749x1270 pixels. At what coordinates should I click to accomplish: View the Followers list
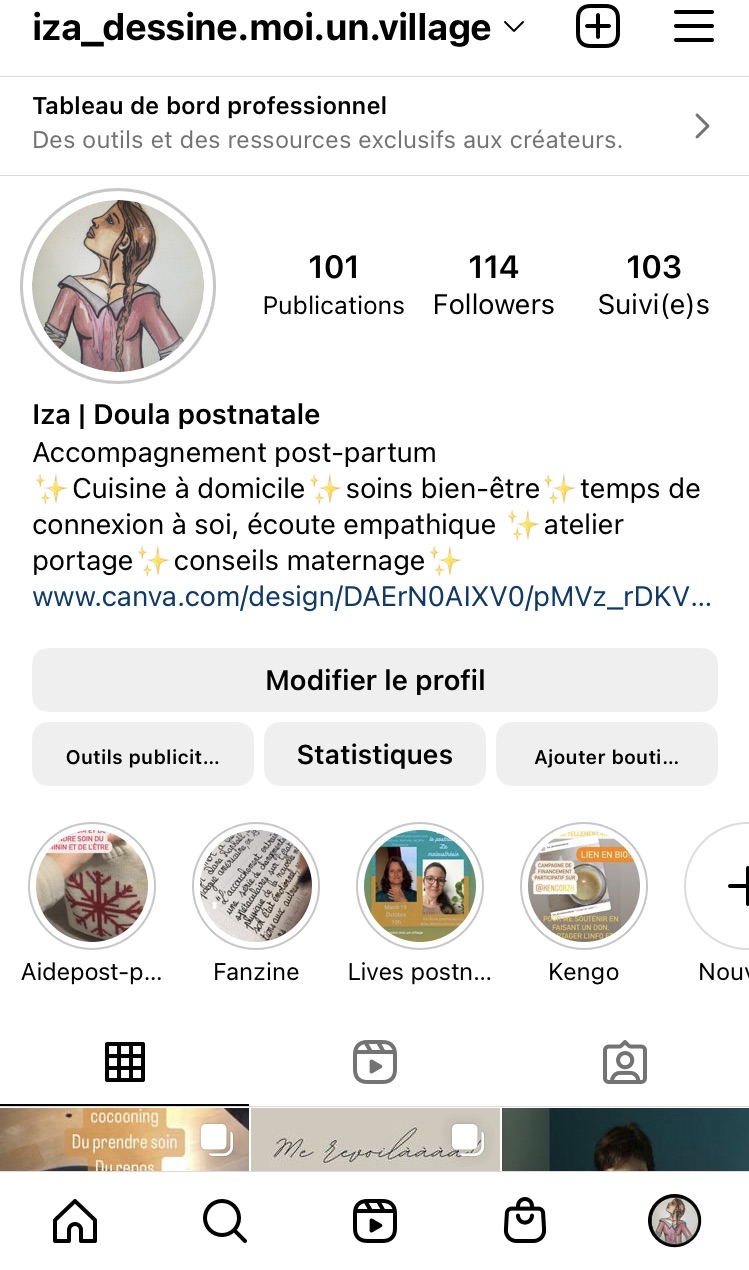pyautogui.click(x=493, y=285)
